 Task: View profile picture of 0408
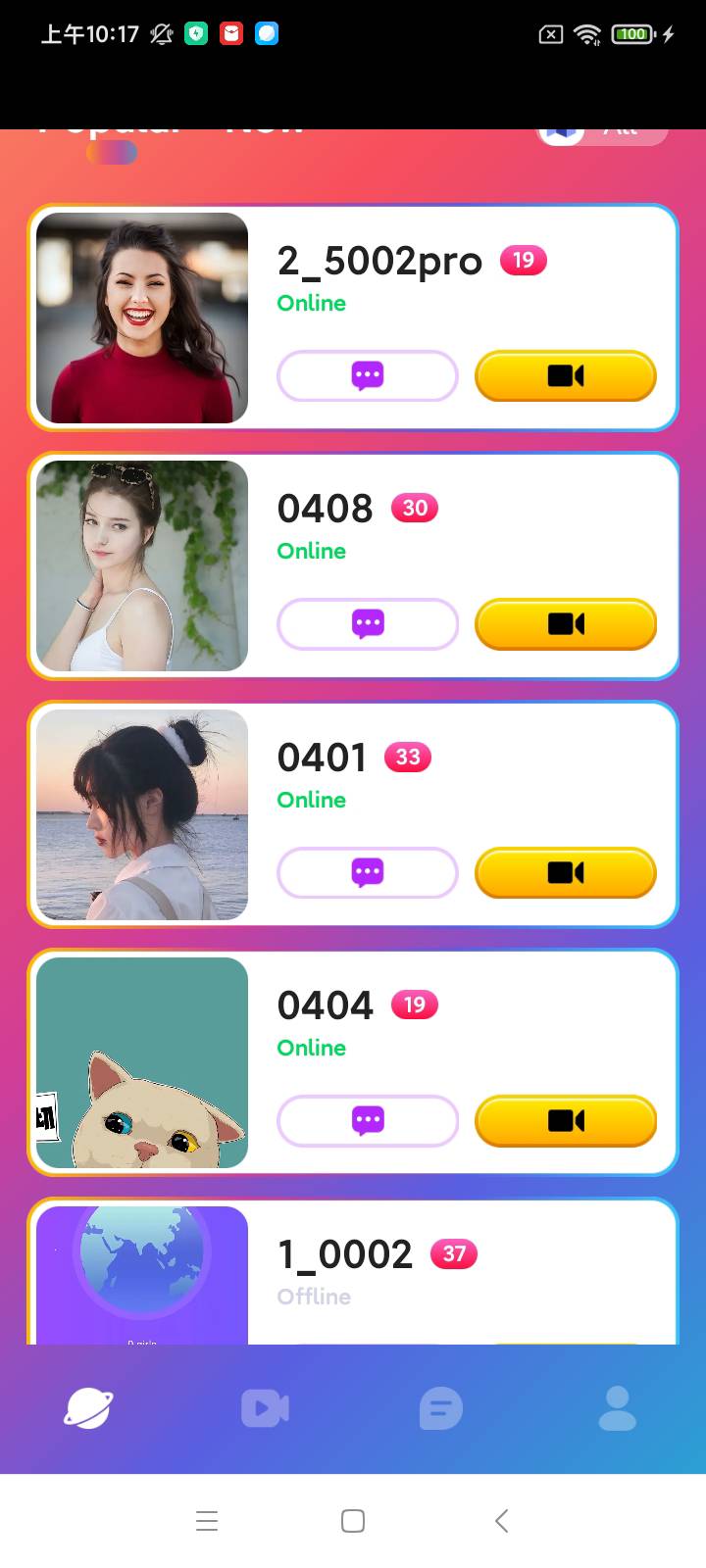(142, 565)
